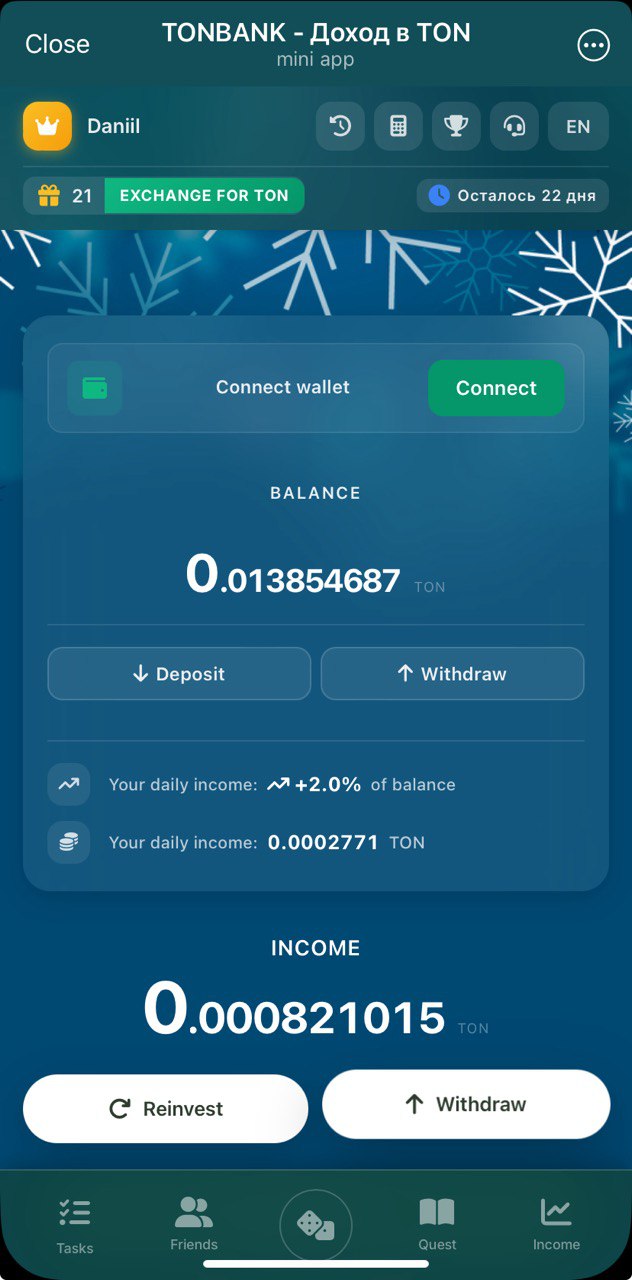Open Daniil's profile crown avatar

pyautogui.click(x=47, y=127)
